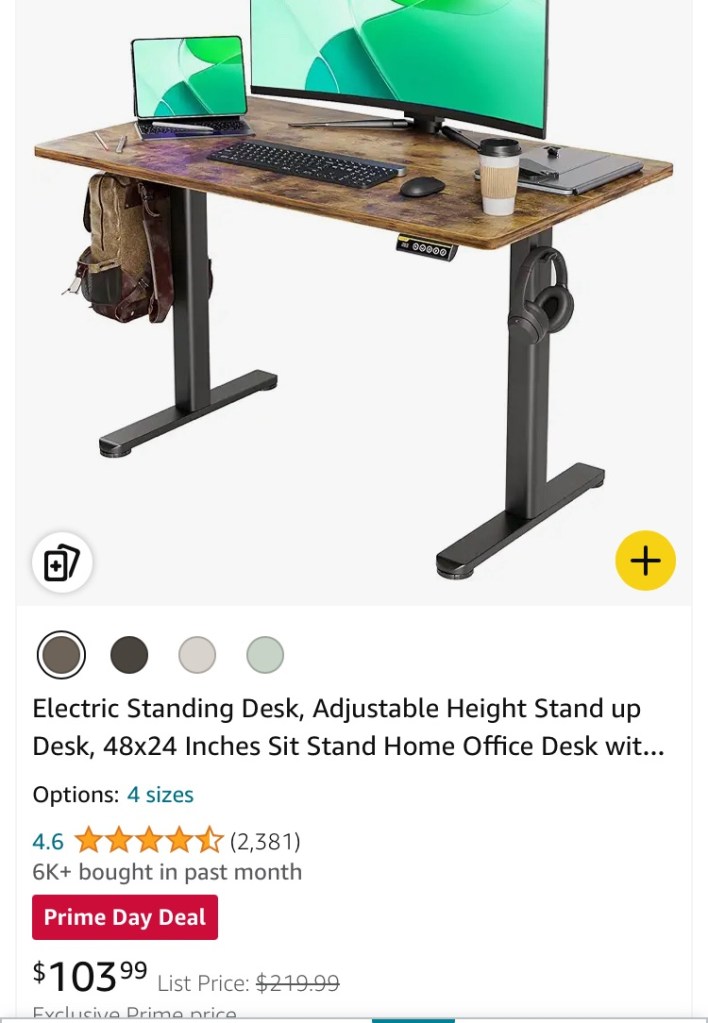This screenshot has height=1023, width=708.
Task: Tap the compare similar items icon
Action: (62, 562)
